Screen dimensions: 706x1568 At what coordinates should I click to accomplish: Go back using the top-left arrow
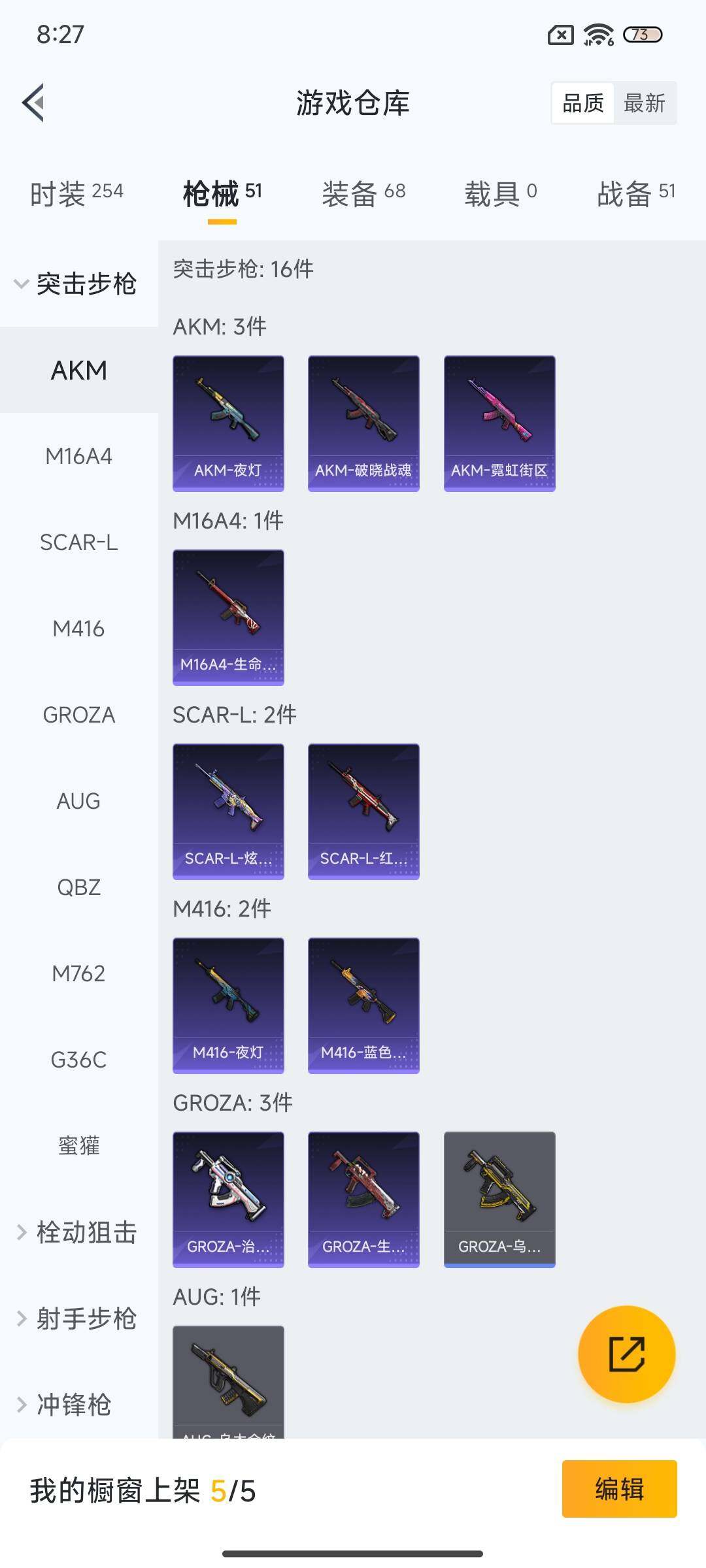[34, 103]
